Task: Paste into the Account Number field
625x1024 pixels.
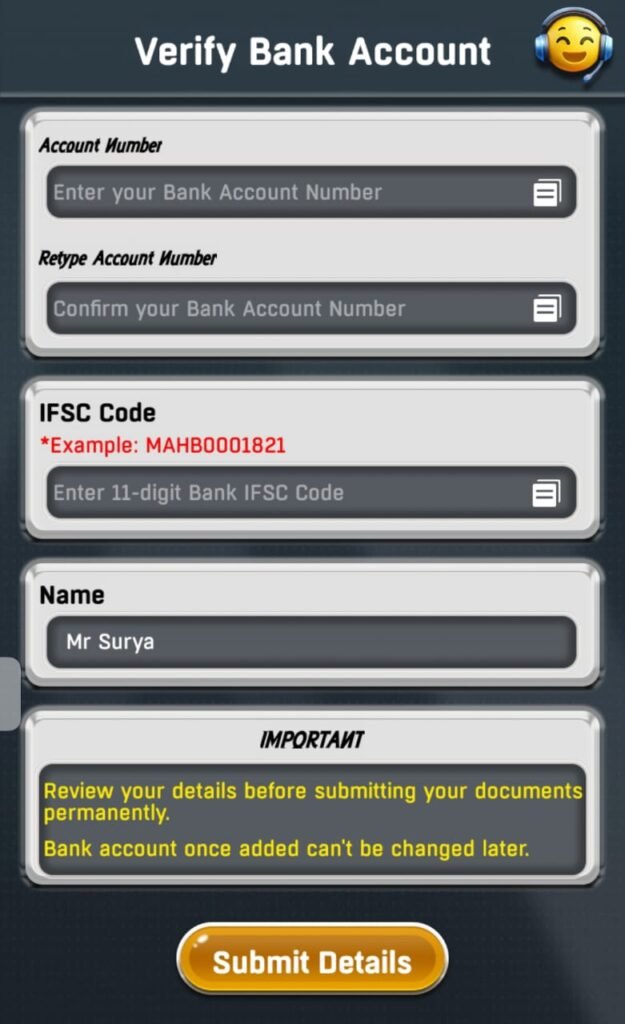Action: 547,193
